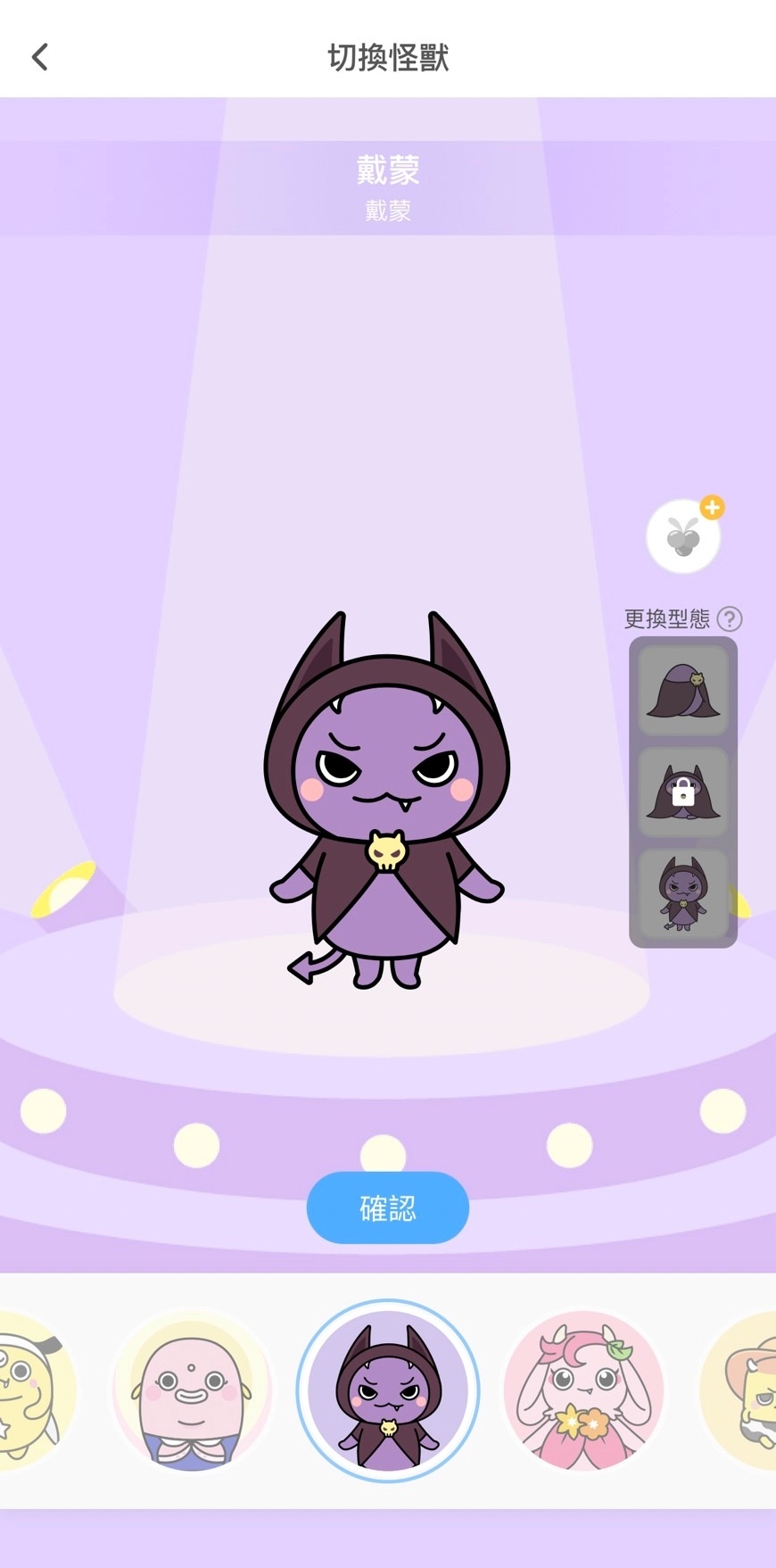
Task: Tap the locked hooded form
Action: coord(683,792)
